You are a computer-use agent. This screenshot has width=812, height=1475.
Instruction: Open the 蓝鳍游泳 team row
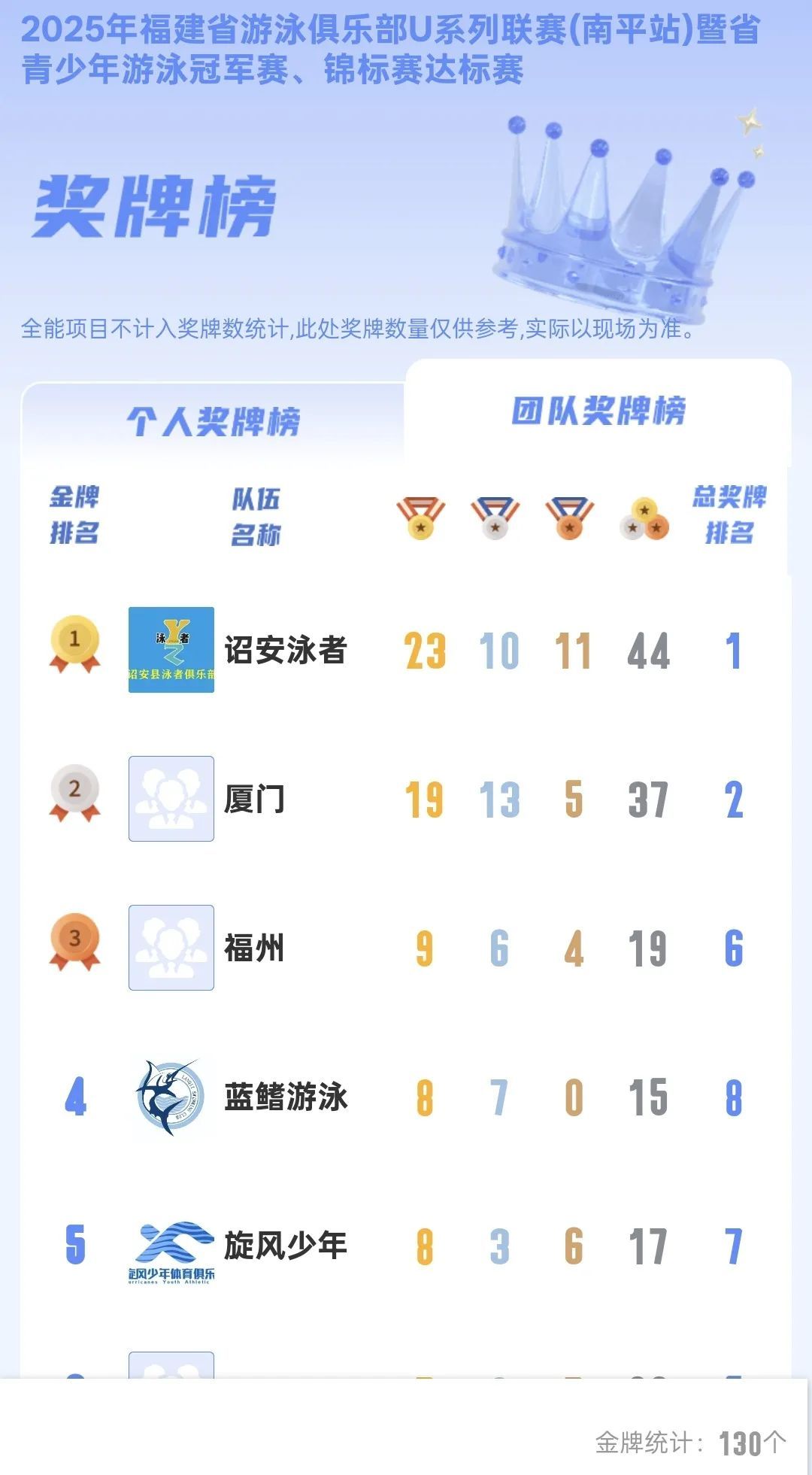click(286, 1097)
